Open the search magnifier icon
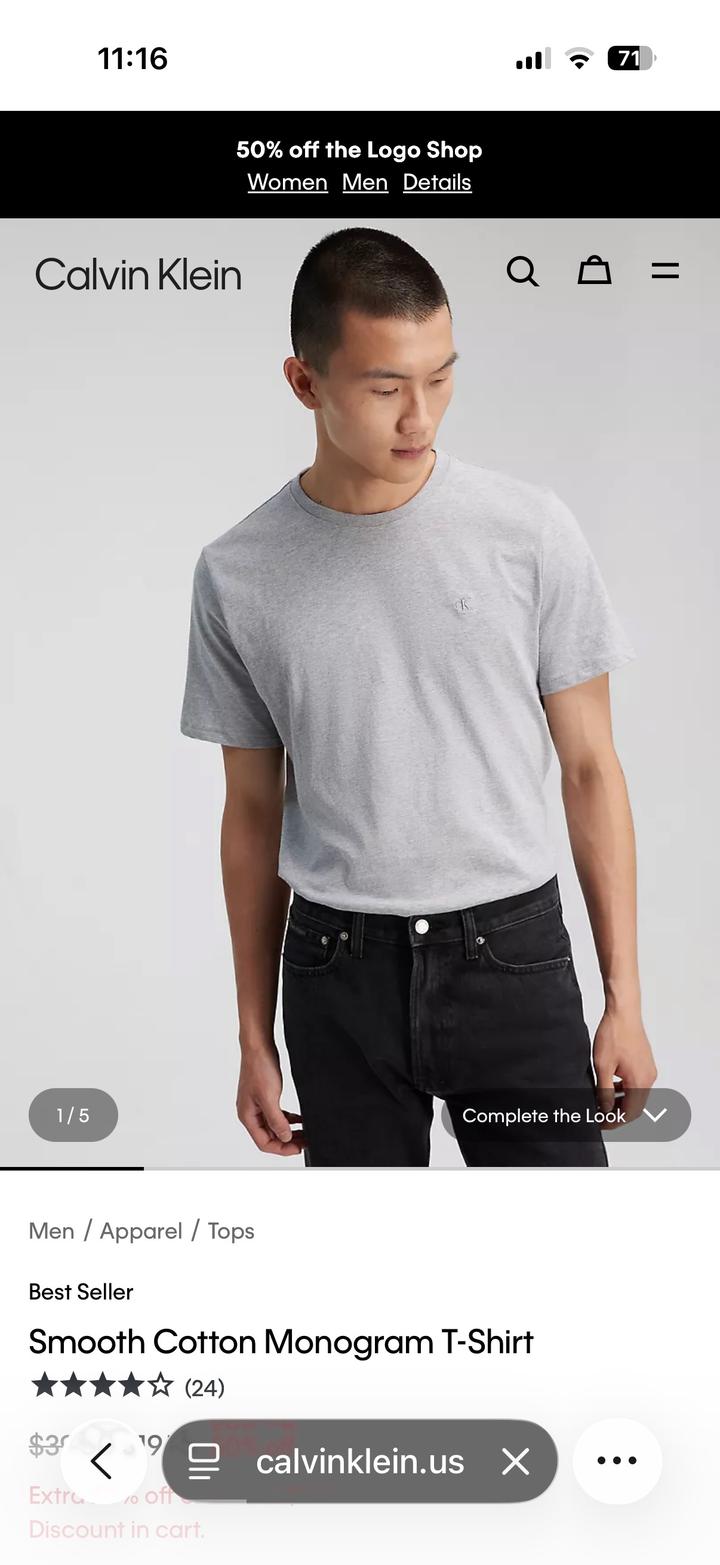This screenshot has width=720, height=1565. (x=522, y=271)
